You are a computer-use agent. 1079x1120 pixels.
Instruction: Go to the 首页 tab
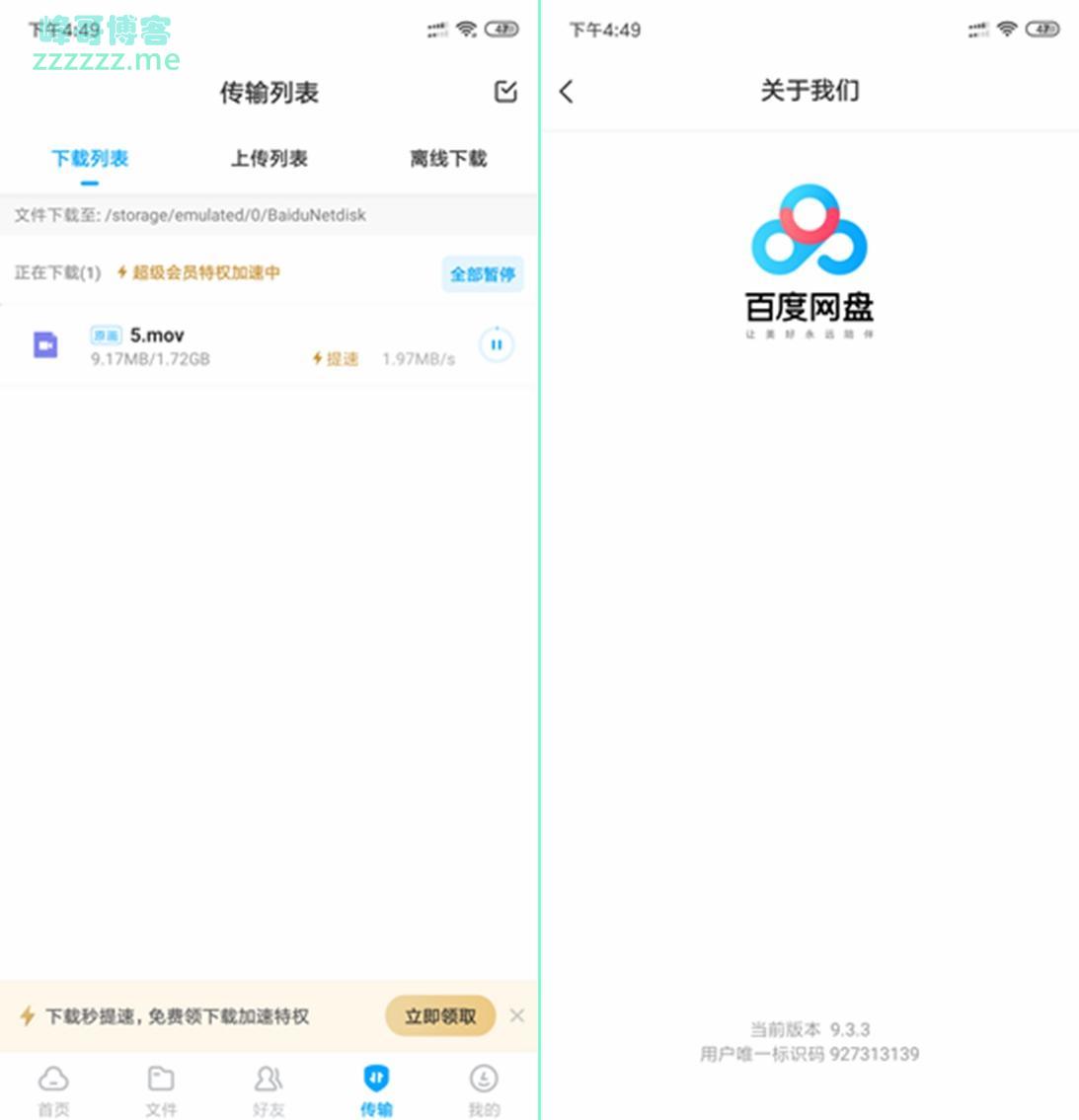[53, 1089]
